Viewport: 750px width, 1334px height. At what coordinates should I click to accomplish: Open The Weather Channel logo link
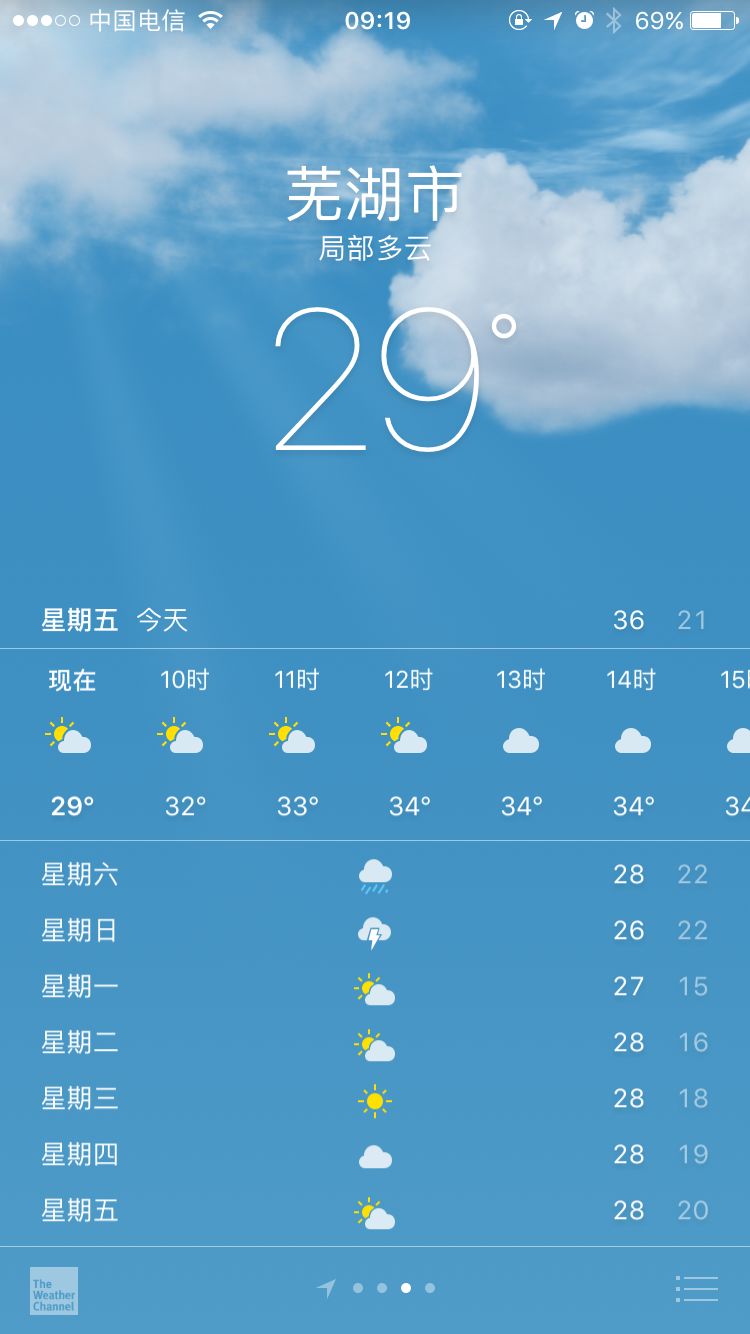(55, 1290)
